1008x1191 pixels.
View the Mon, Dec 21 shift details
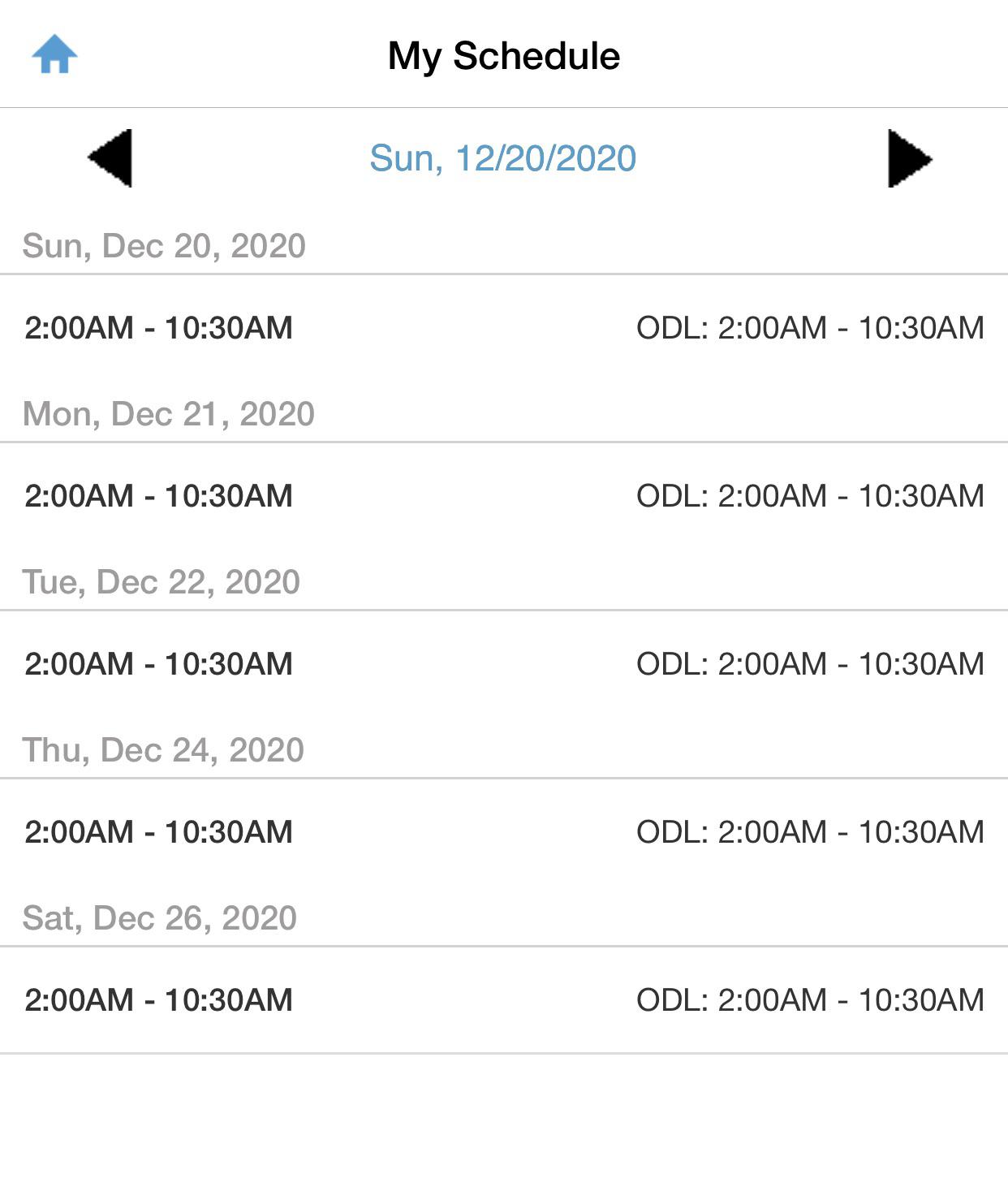(x=503, y=496)
